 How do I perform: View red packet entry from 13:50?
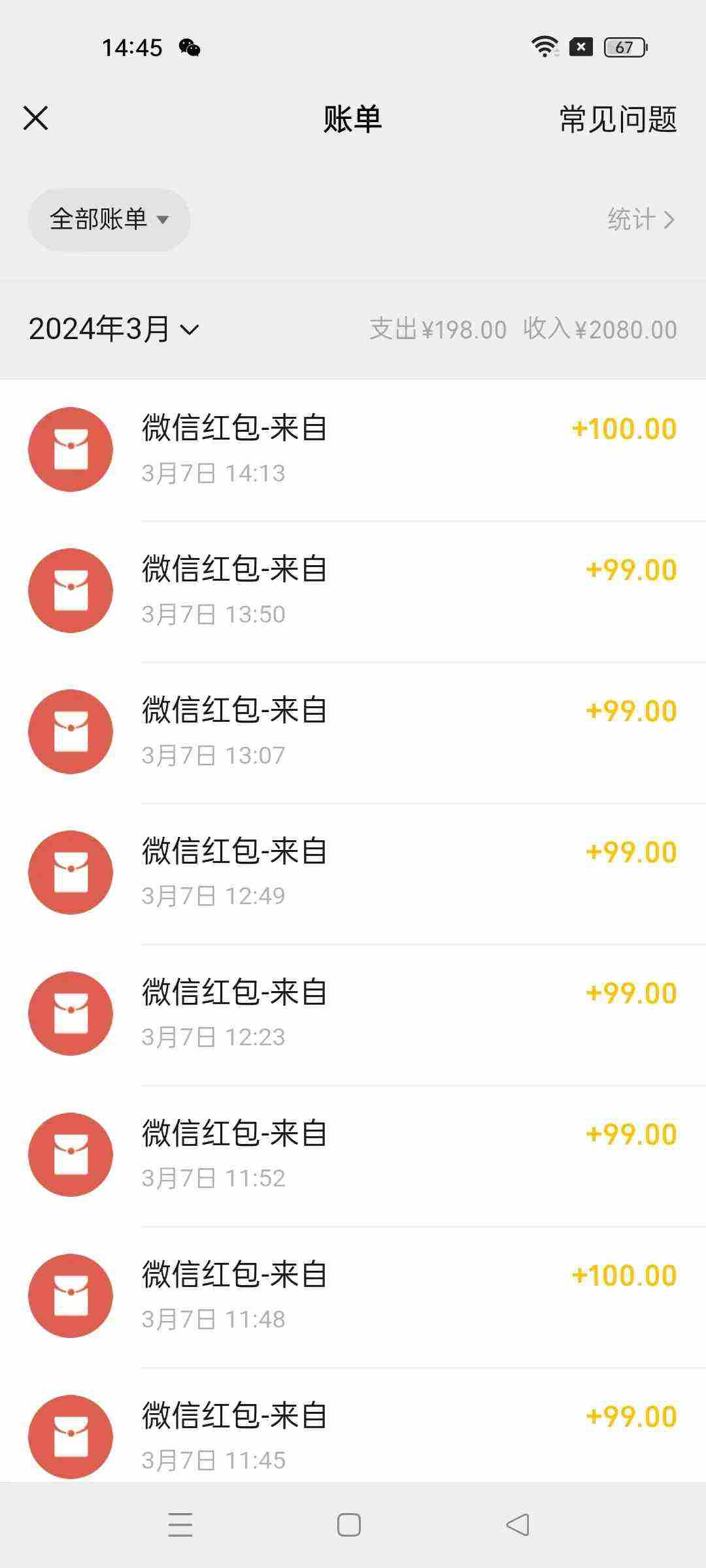click(353, 591)
